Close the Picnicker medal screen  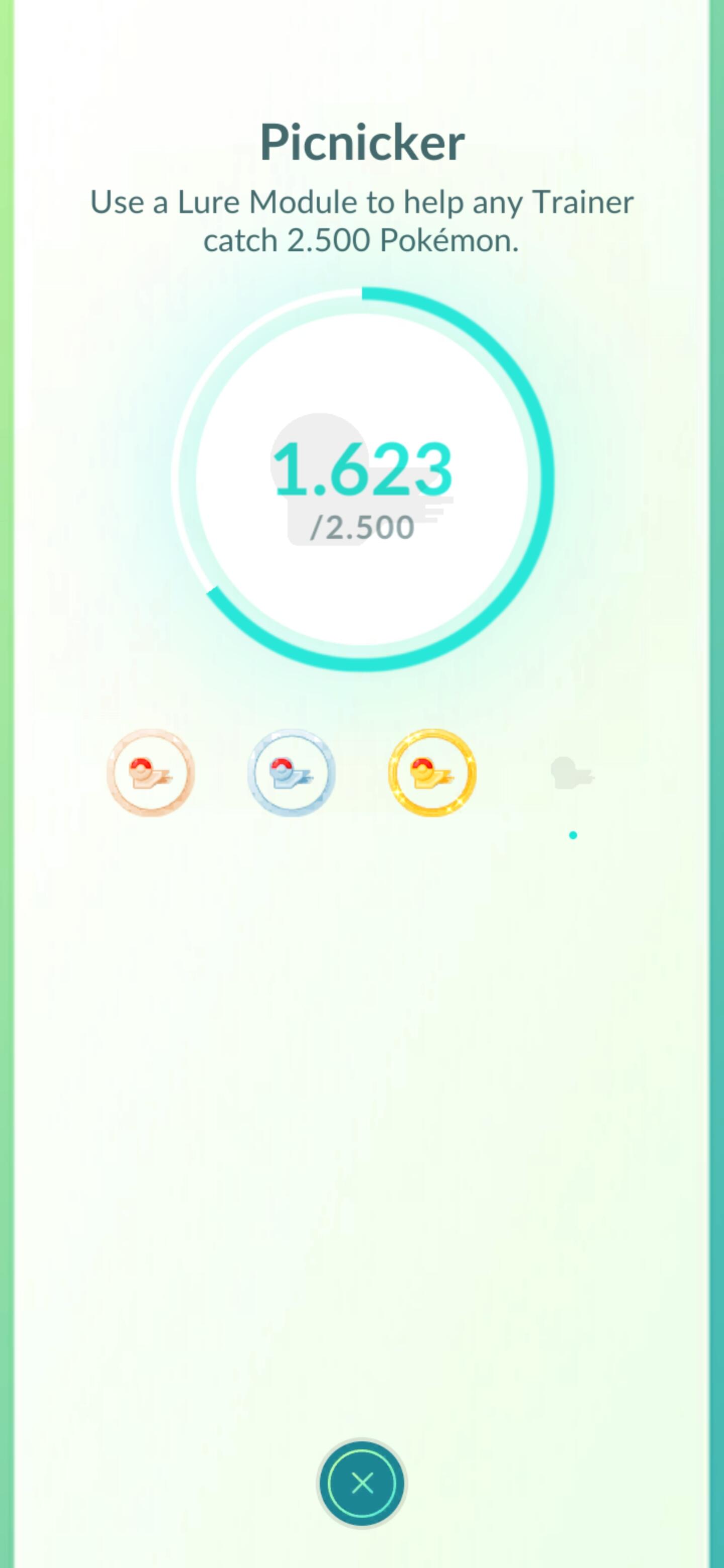click(x=361, y=1484)
